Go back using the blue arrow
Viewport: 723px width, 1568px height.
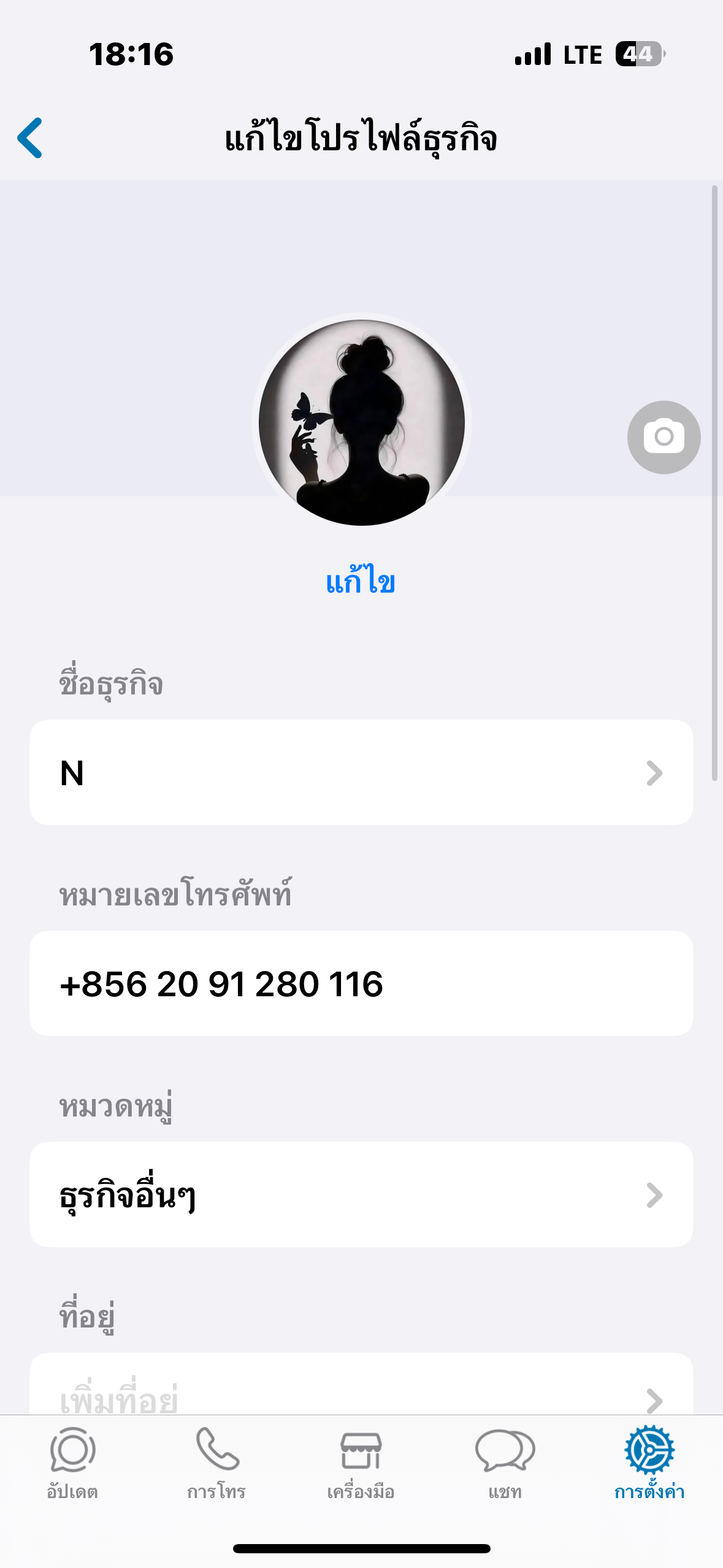[30, 137]
